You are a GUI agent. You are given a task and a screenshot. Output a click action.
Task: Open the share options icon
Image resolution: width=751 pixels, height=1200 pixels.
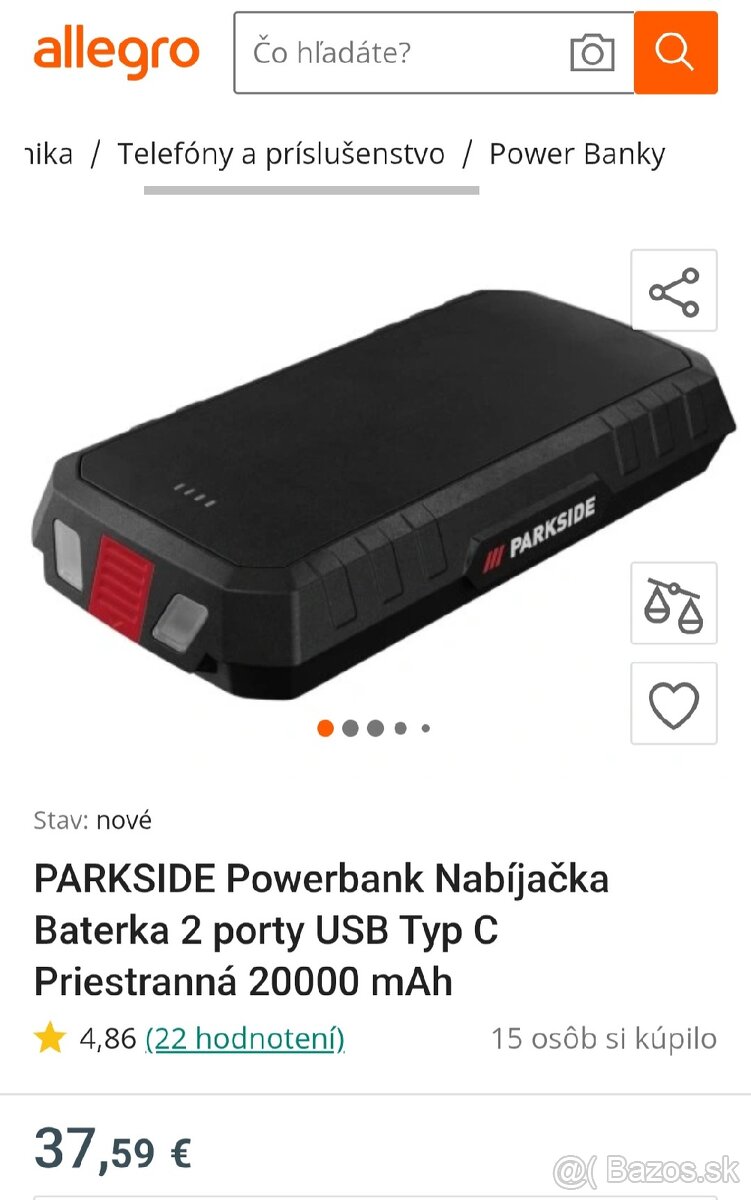coord(673,291)
